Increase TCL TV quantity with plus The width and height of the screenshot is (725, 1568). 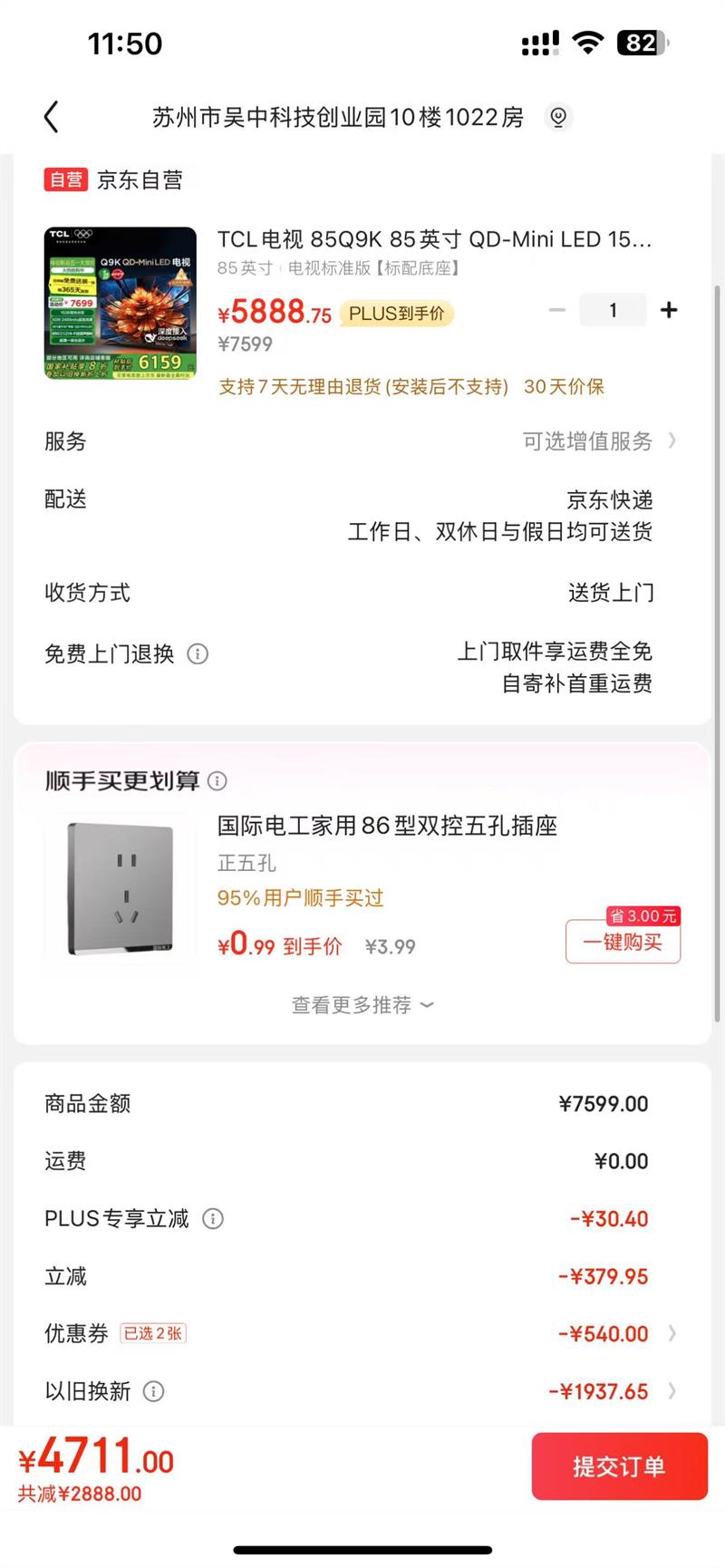669,310
